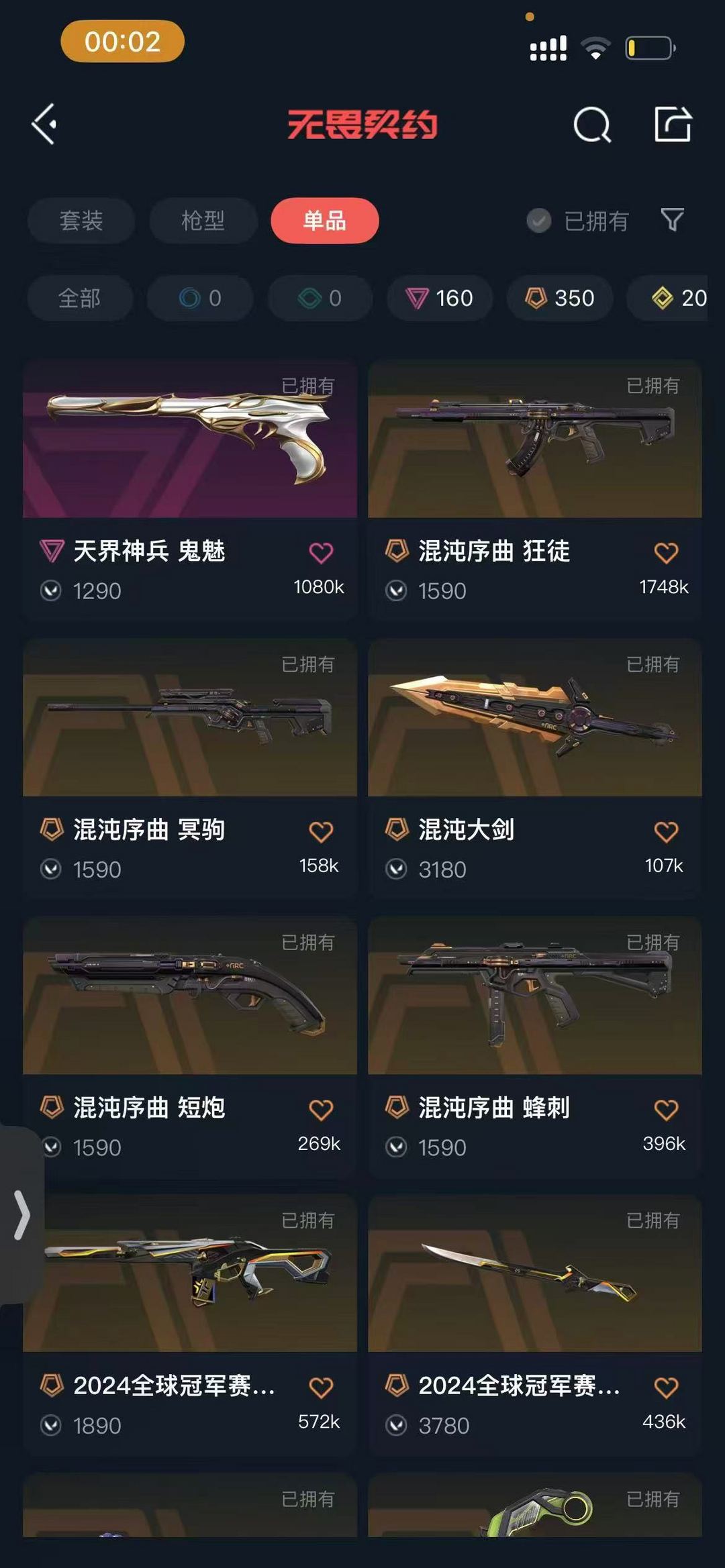The height and width of the screenshot is (1568, 725).
Task: Go back using the back arrow
Action: (x=44, y=124)
